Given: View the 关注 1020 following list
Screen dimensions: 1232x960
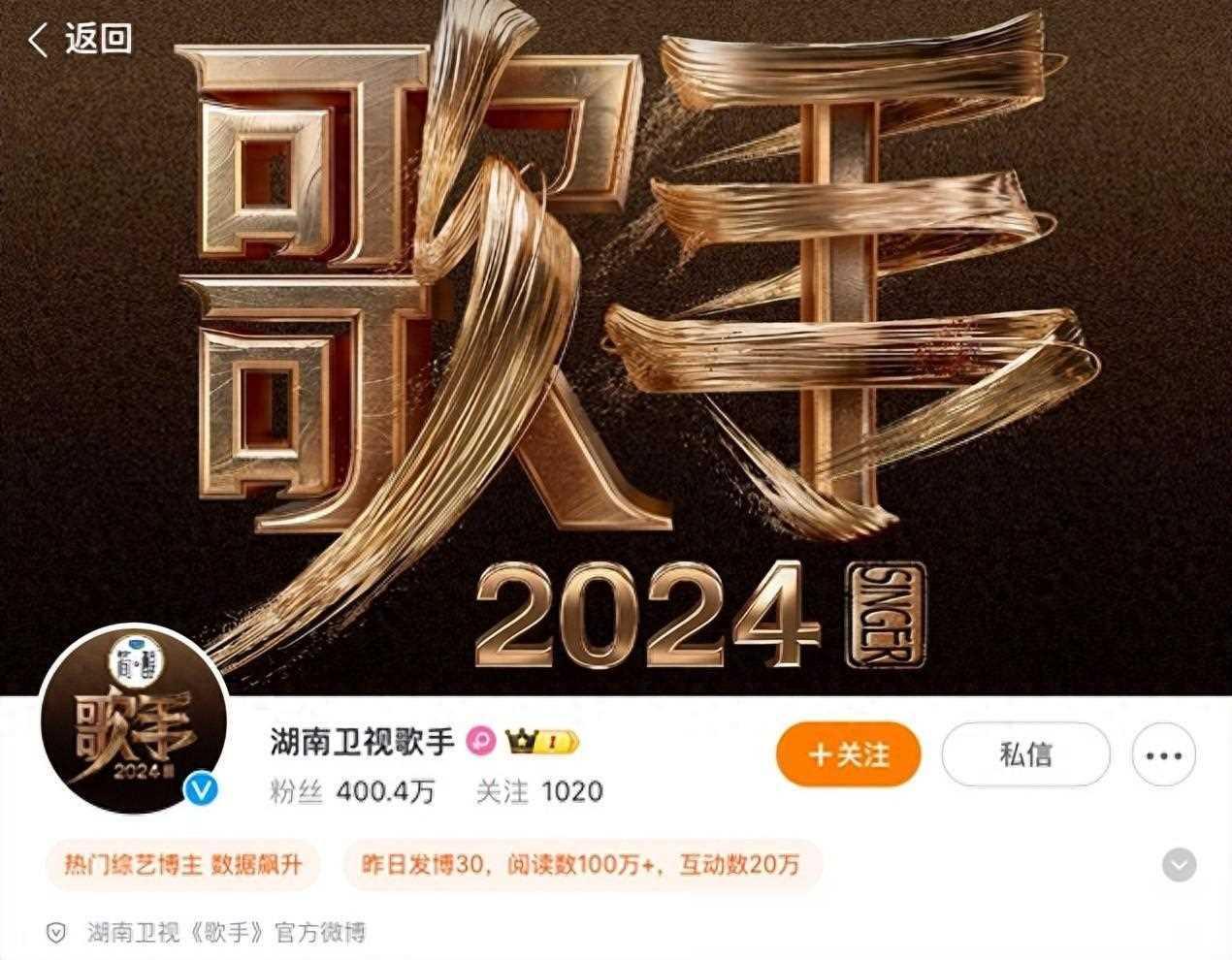Looking at the screenshot, I should pyautogui.click(x=538, y=792).
